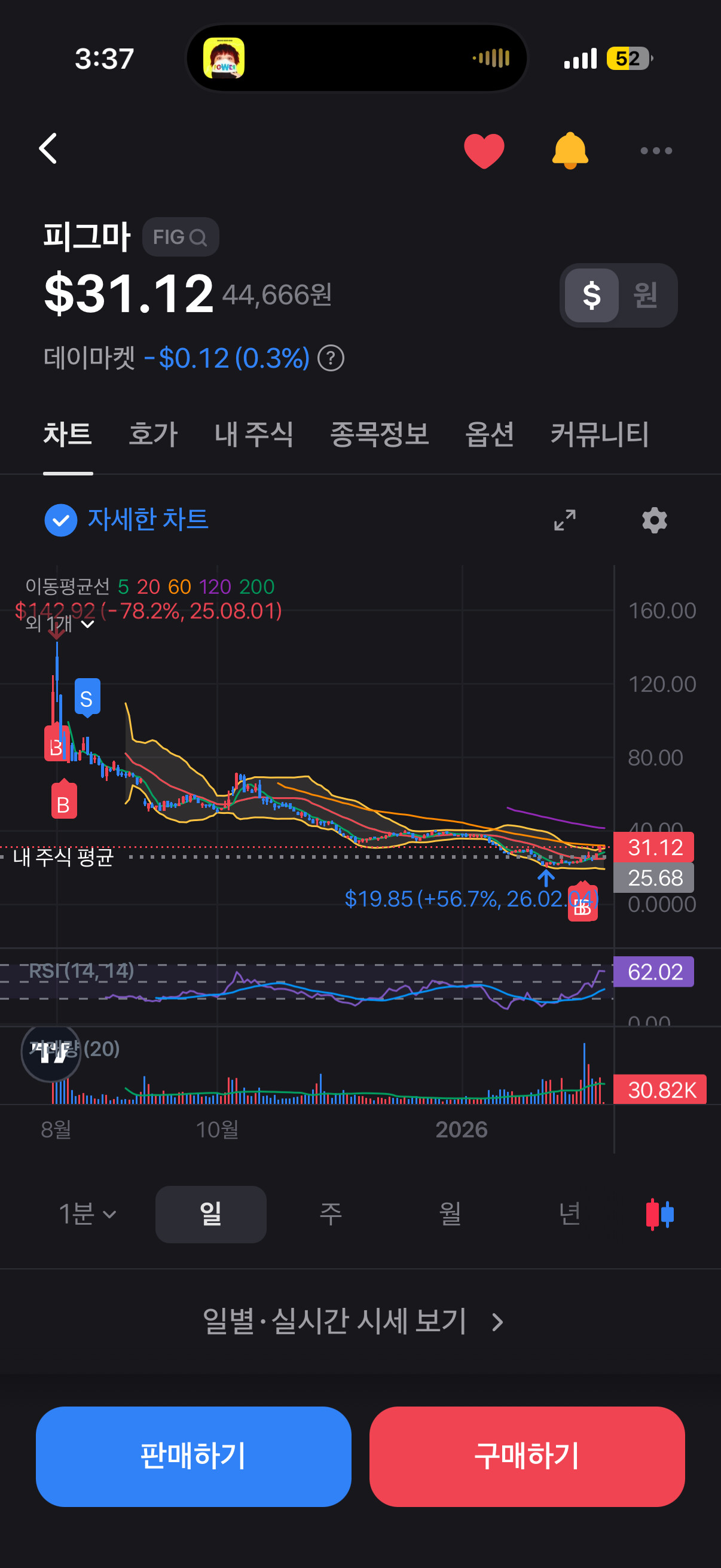Uncheck the 자세한 차트 option
The width and height of the screenshot is (721, 1568).
(x=61, y=520)
